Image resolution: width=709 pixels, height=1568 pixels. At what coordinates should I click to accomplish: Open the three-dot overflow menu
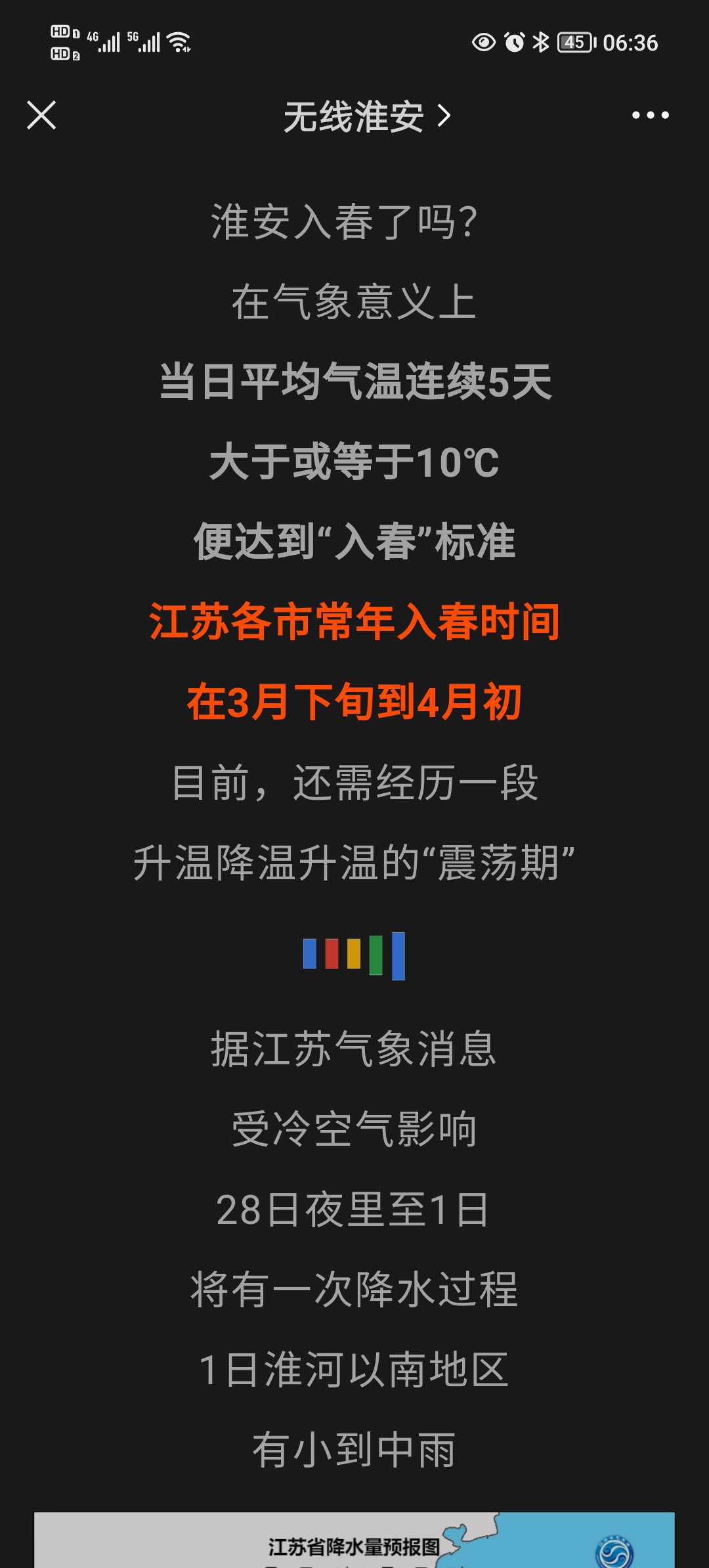[x=650, y=116]
